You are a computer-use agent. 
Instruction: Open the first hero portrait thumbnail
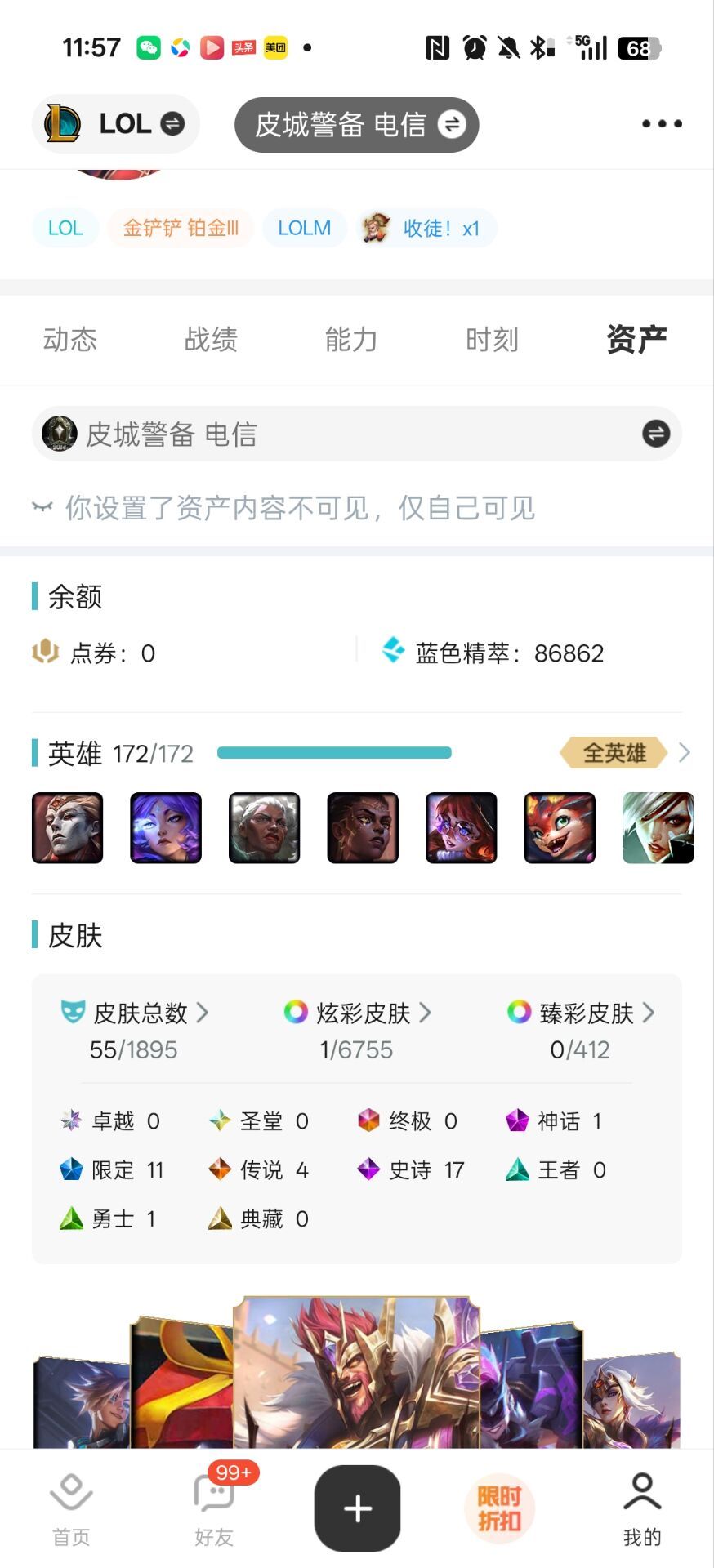tap(66, 827)
